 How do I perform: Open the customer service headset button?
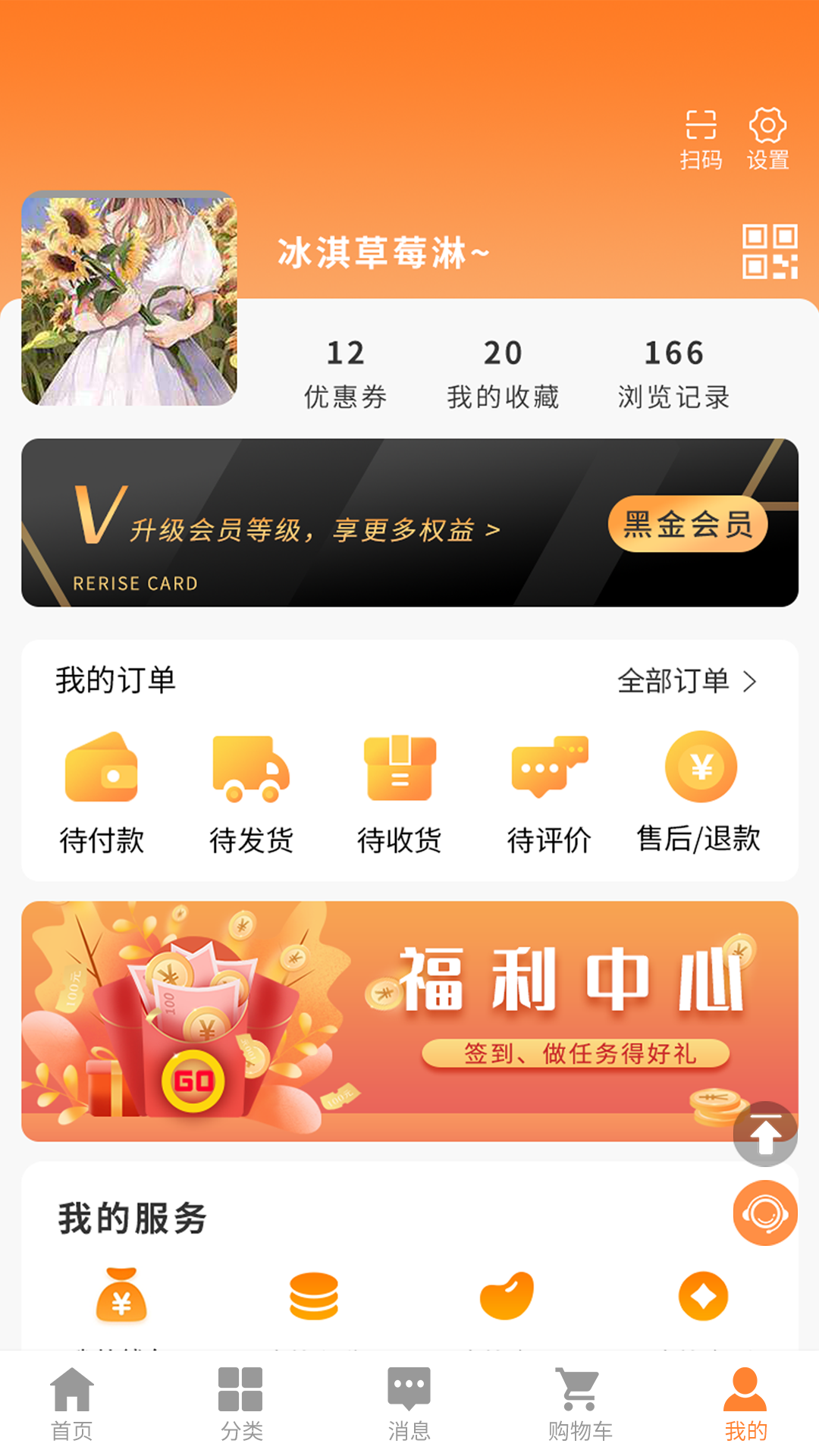tap(765, 1213)
